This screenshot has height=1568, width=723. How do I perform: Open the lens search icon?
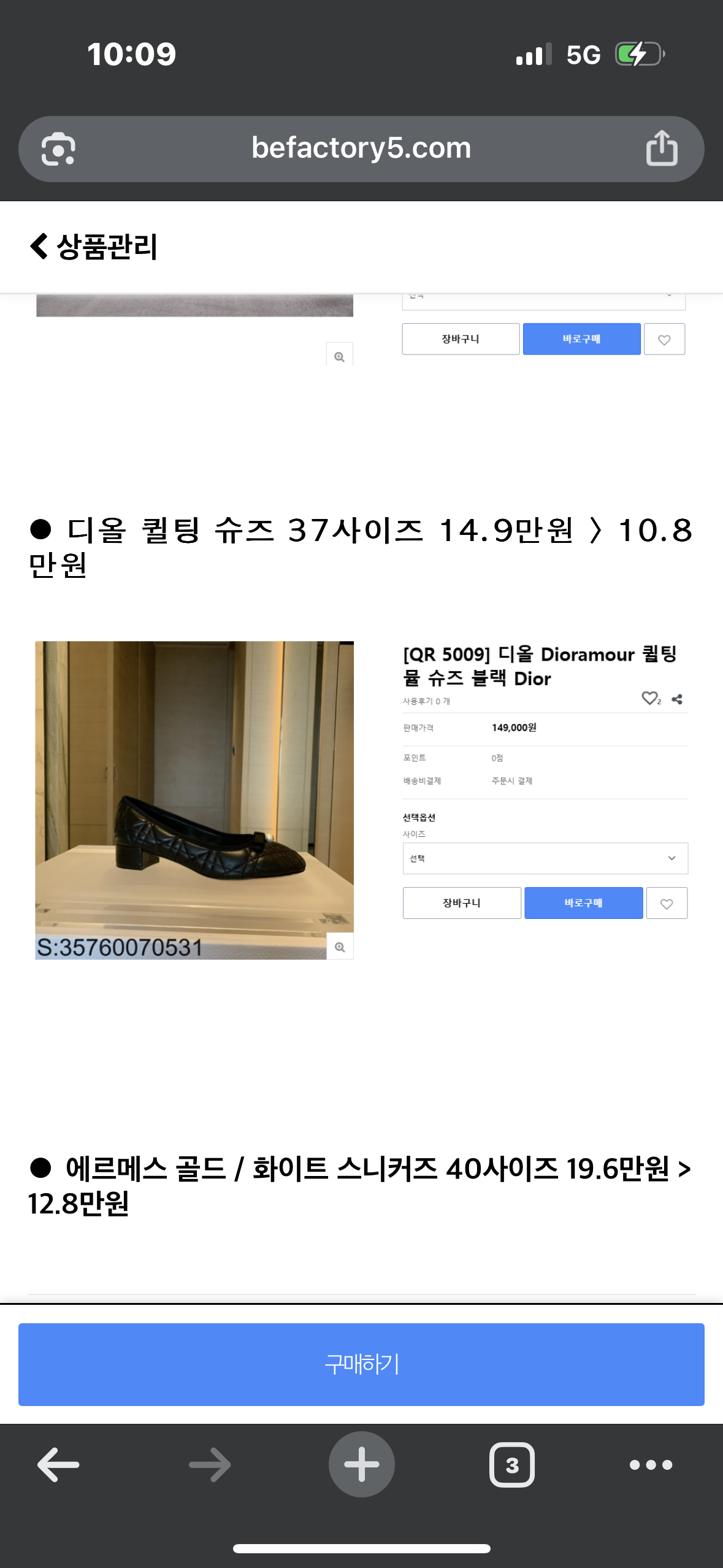pyautogui.click(x=58, y=149)
